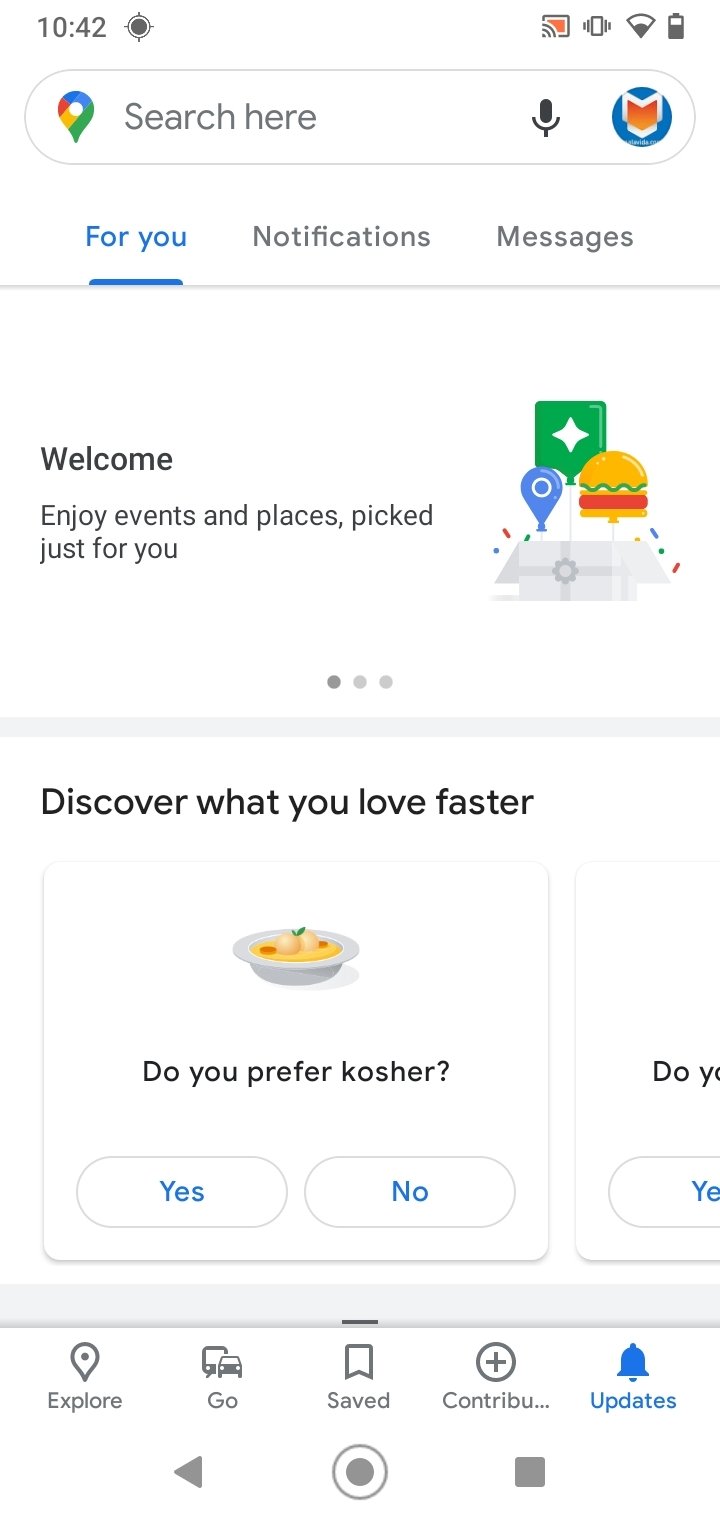The height and width of the screenshot is (1520, 720).
Task: Start voice search with the microphone
Action: [545, 118]
